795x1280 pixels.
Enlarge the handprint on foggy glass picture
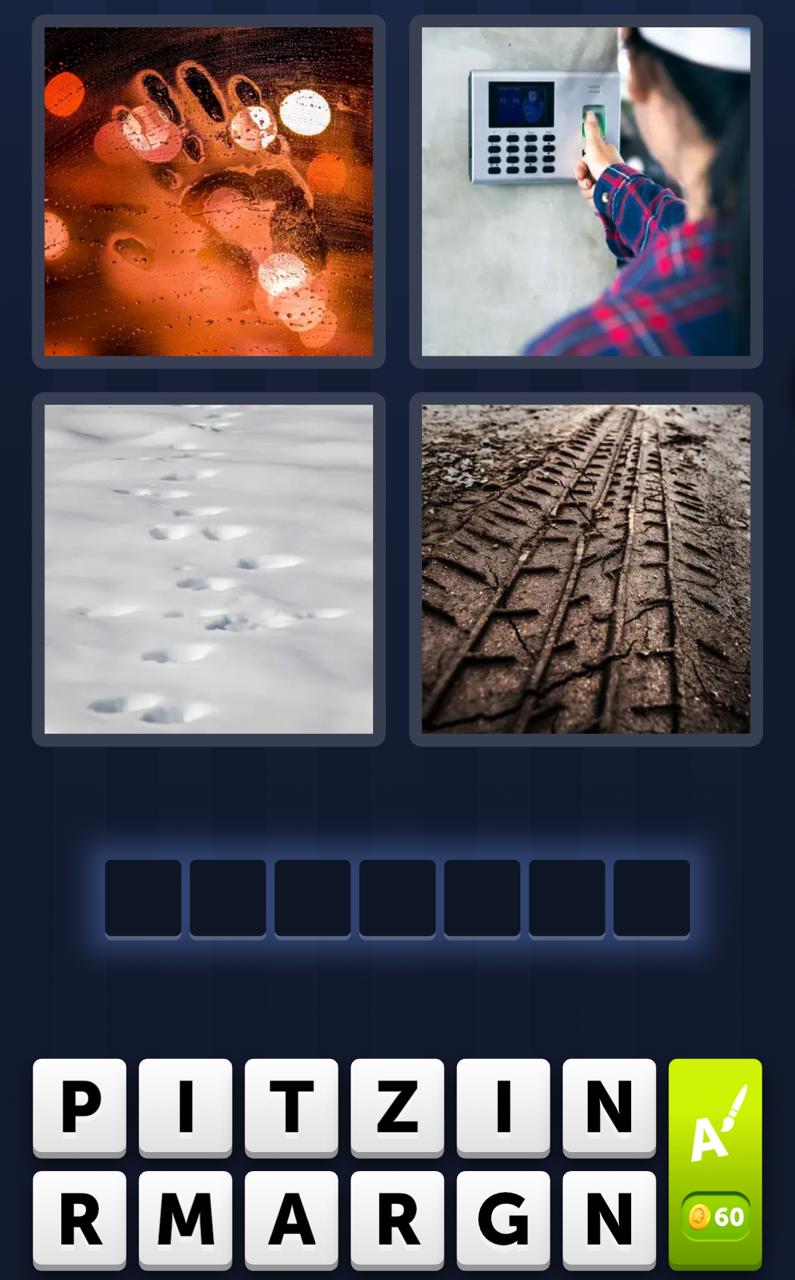[209, 192]
